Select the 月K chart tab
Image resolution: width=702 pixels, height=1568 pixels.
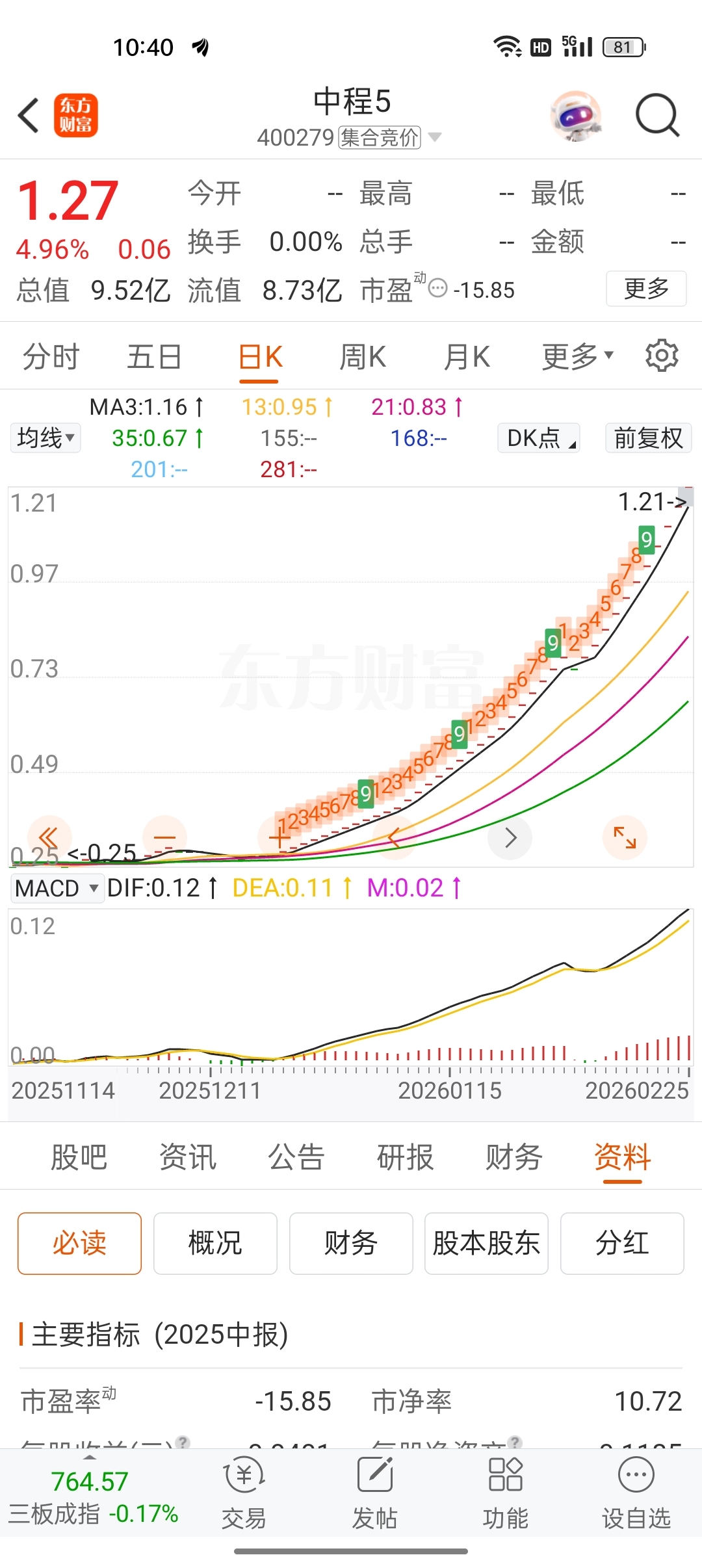466,357
